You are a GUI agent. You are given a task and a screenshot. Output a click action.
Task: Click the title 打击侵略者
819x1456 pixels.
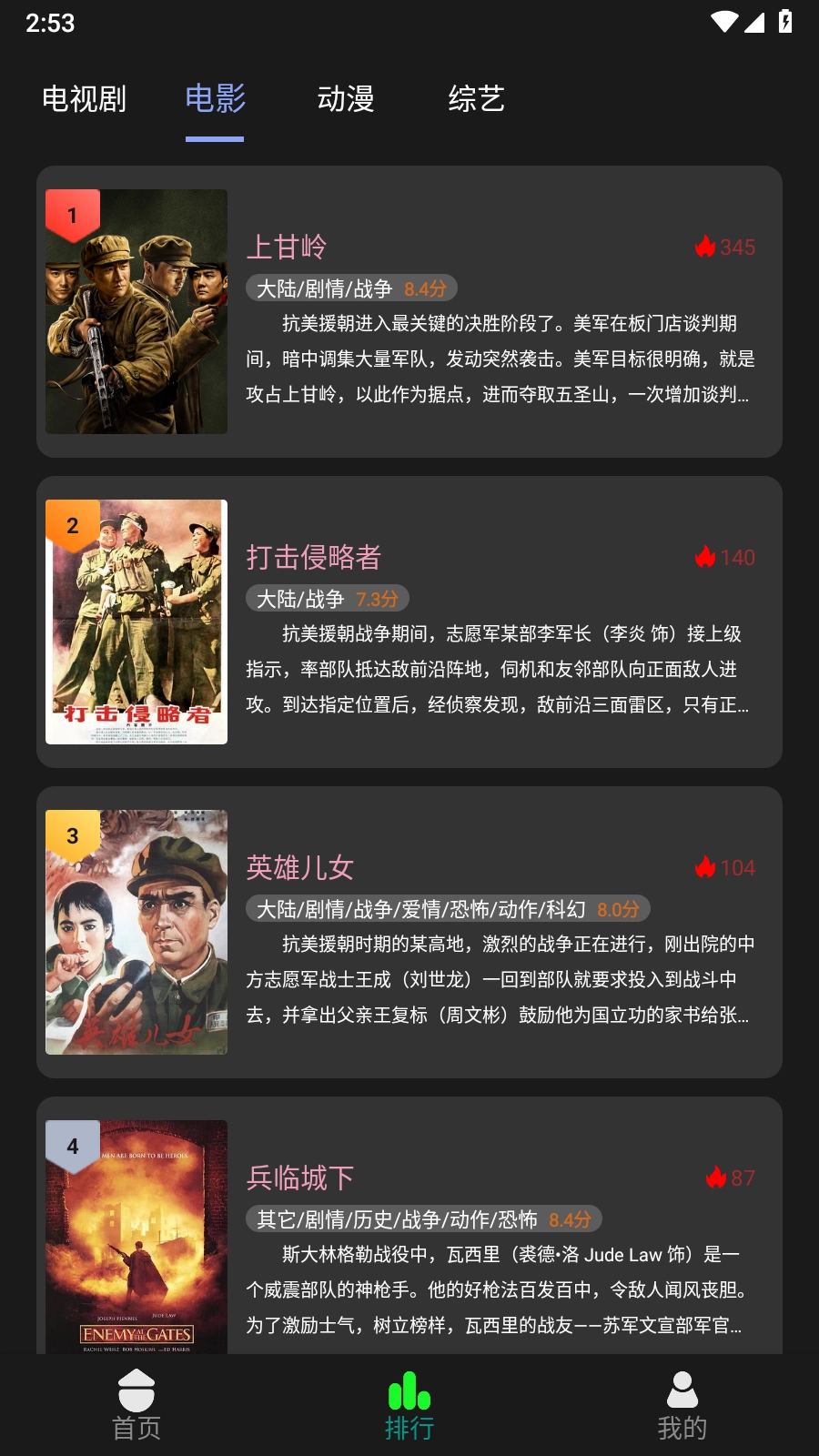point(315,557)
